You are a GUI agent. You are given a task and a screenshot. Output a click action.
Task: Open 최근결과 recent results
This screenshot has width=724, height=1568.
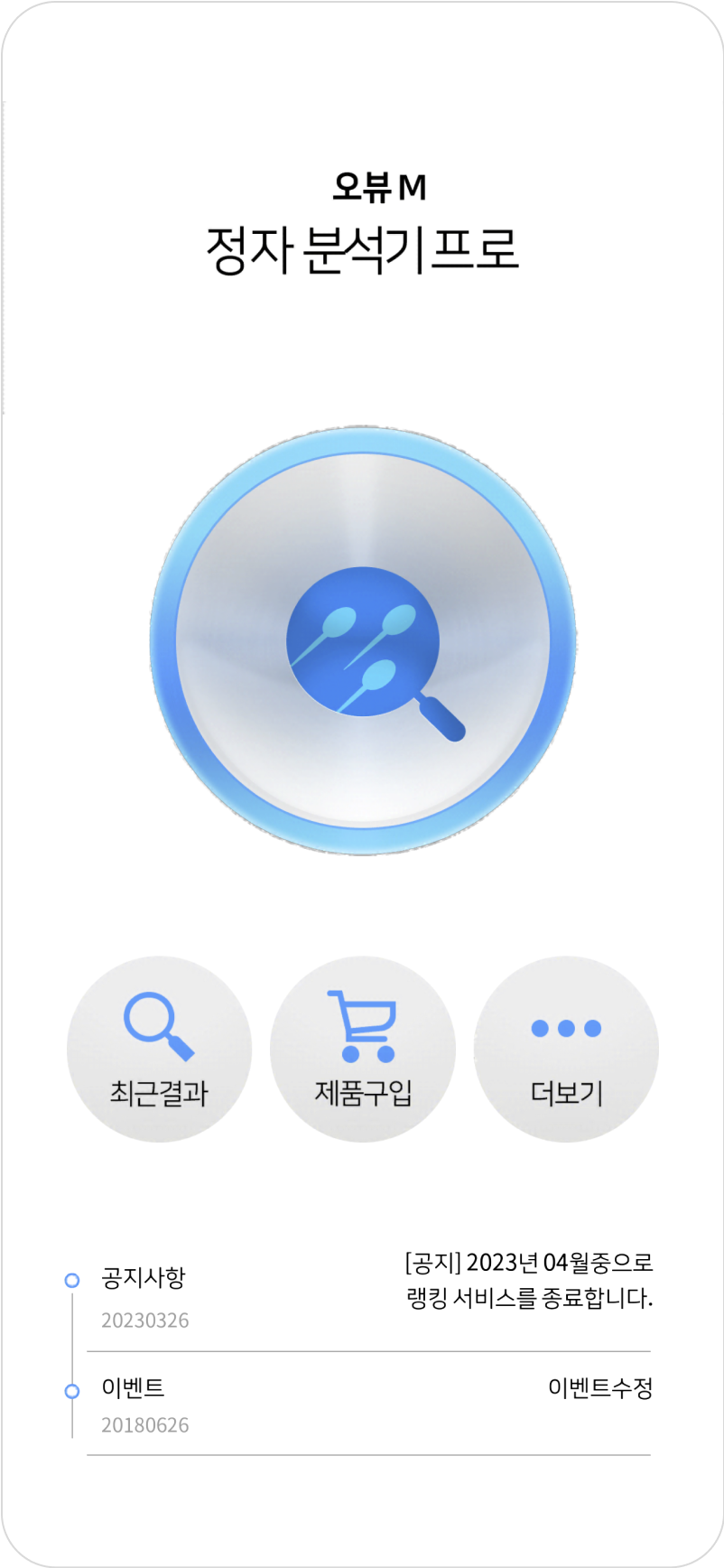tap(159, 1050)
